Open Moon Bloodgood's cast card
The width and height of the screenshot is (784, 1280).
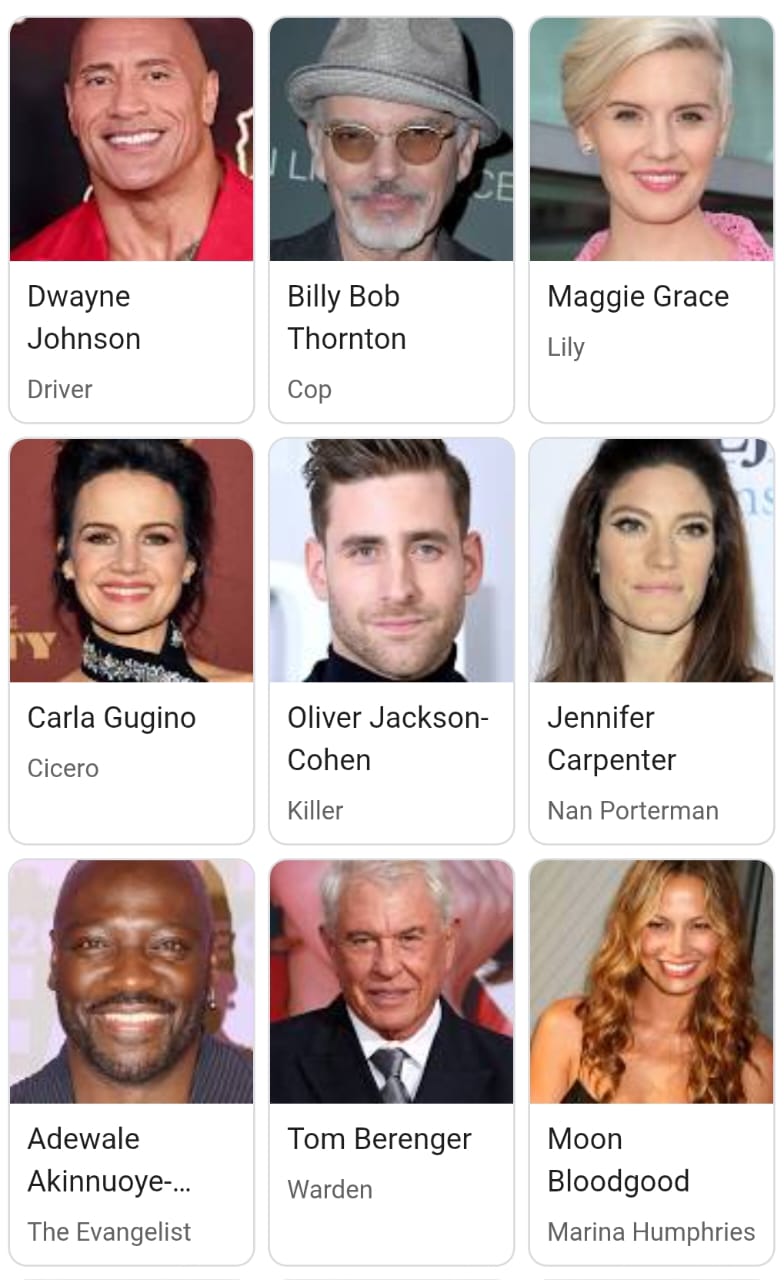point(651,1060)
